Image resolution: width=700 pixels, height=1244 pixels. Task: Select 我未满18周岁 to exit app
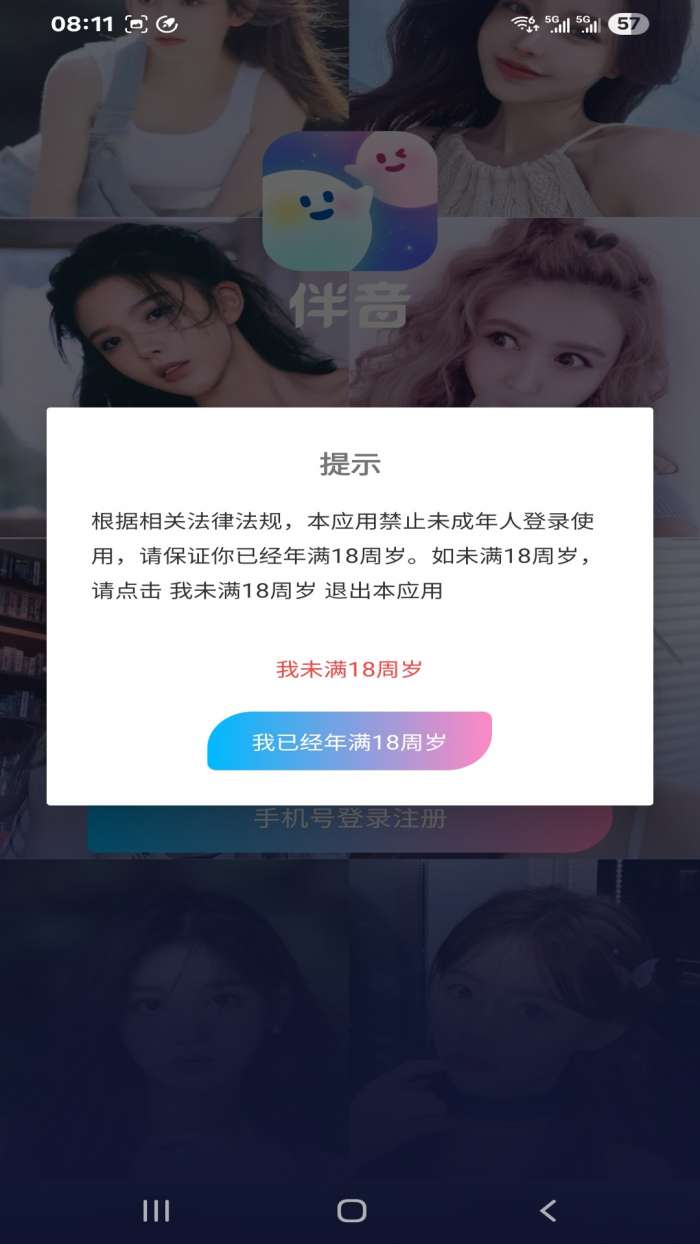point(349,669)
